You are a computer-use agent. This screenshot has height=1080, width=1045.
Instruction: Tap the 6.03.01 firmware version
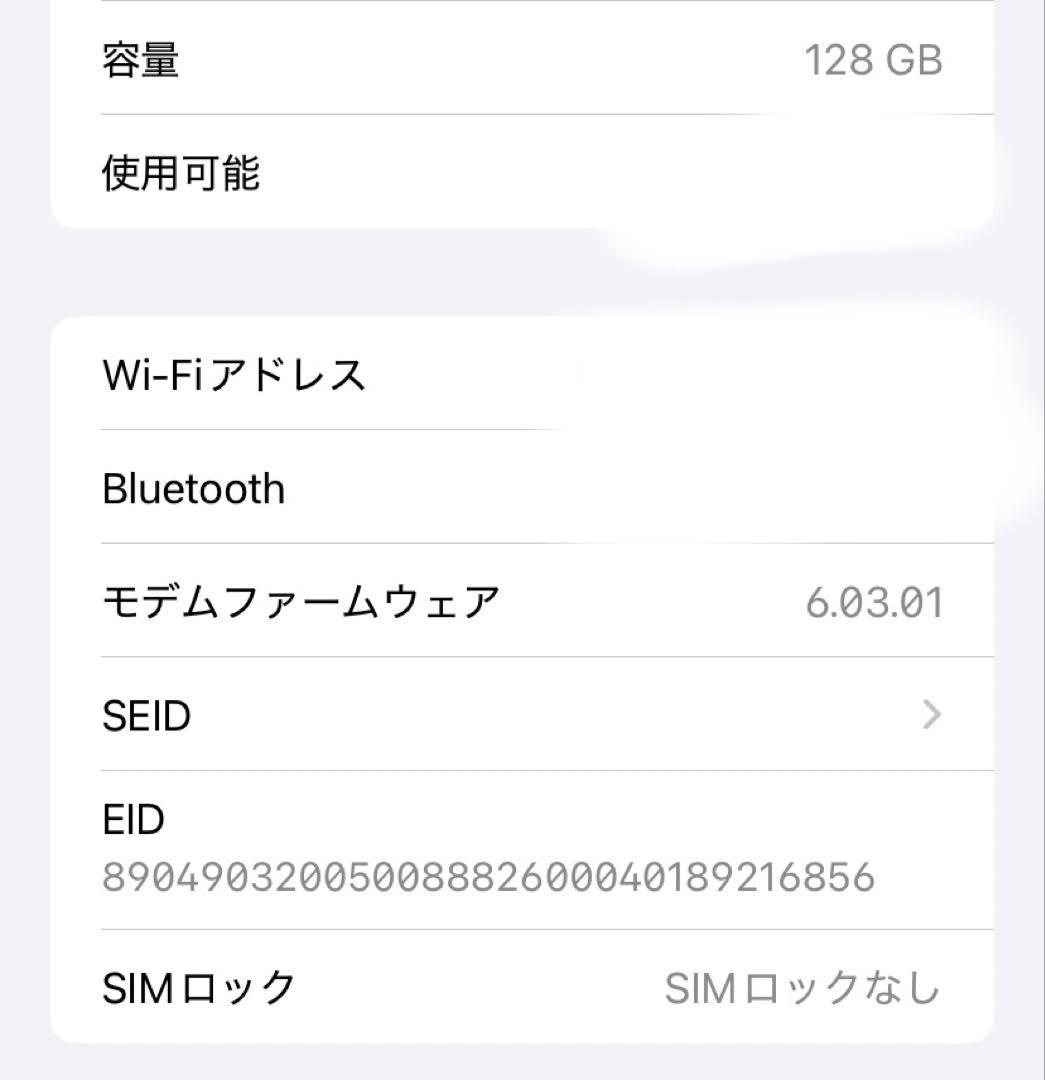pyautogui.click(x=876, y=600)
